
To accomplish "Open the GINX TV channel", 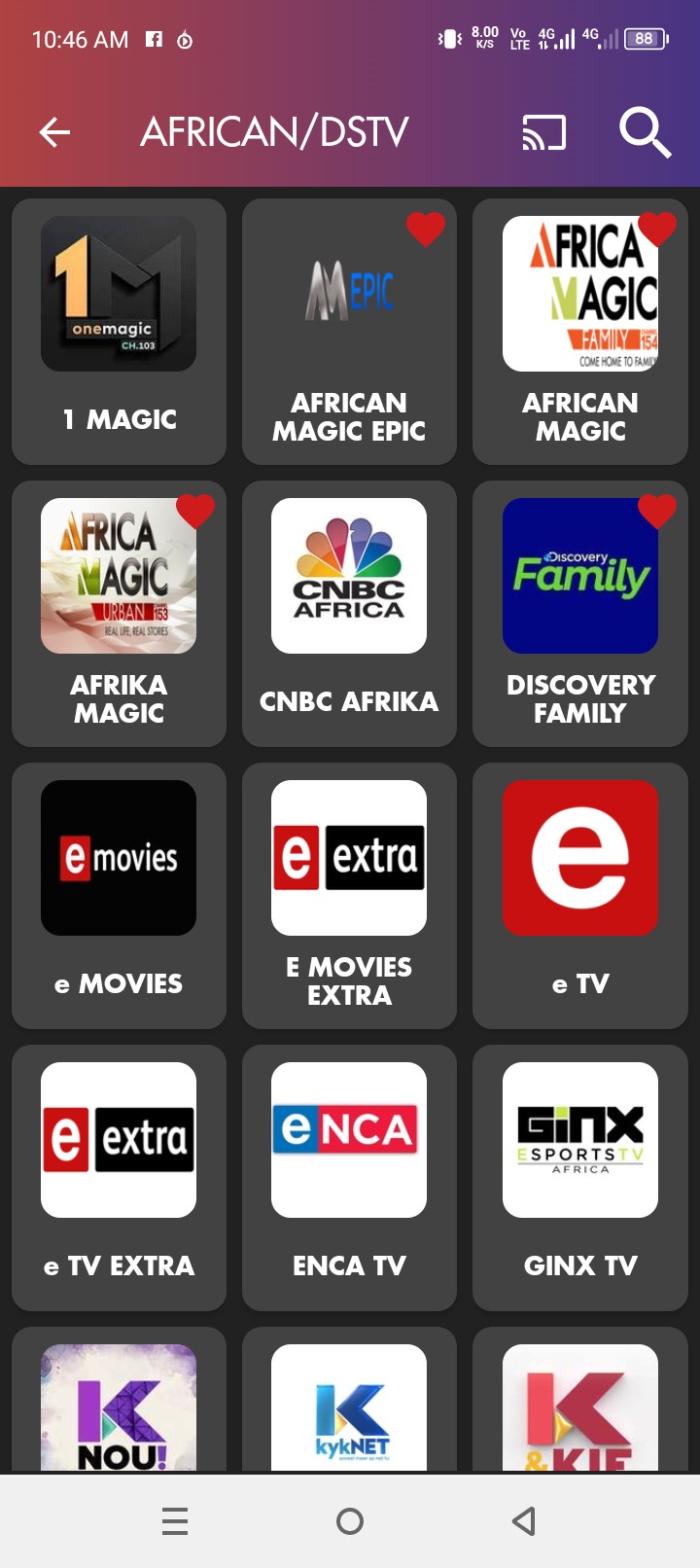I will tap(579, 1177).
